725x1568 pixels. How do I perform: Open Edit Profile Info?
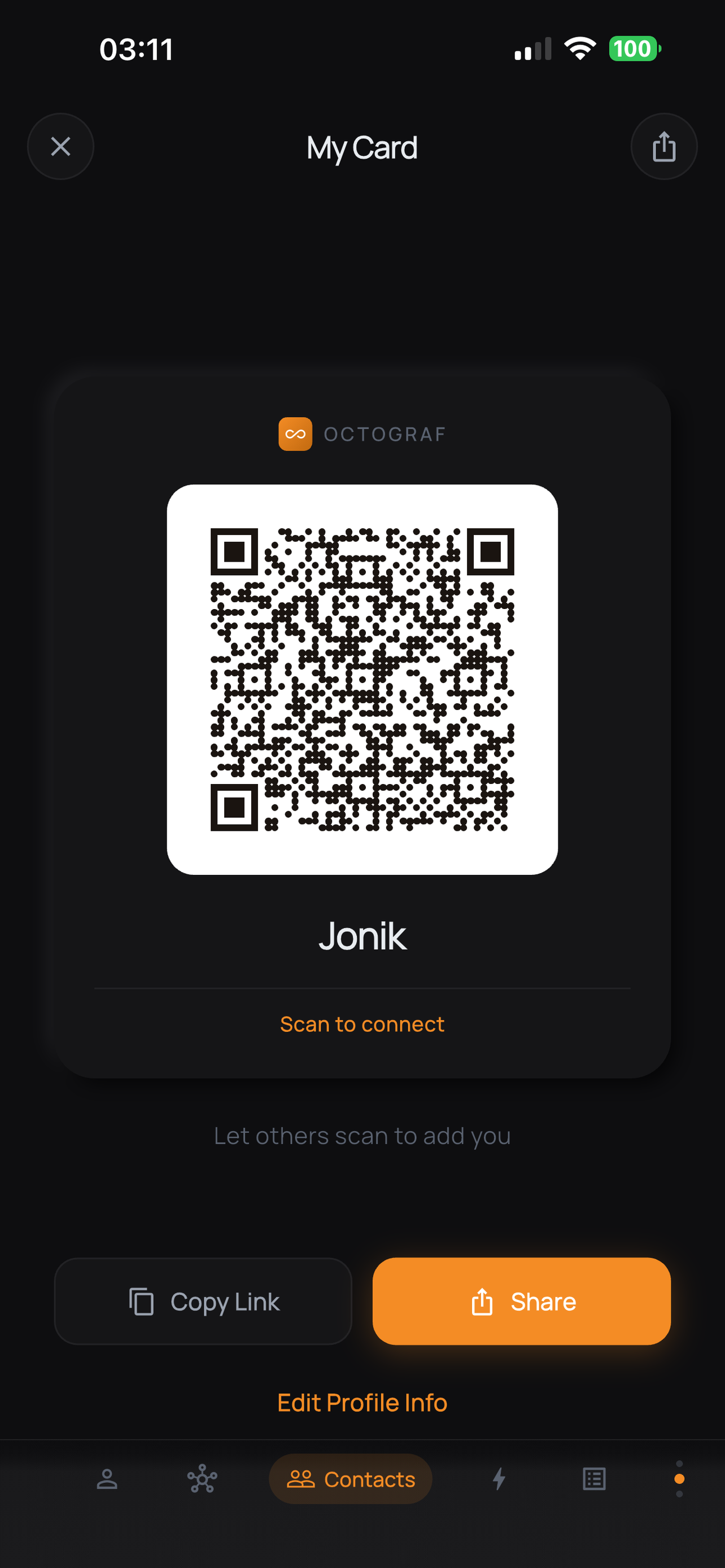coord(362,1403)
